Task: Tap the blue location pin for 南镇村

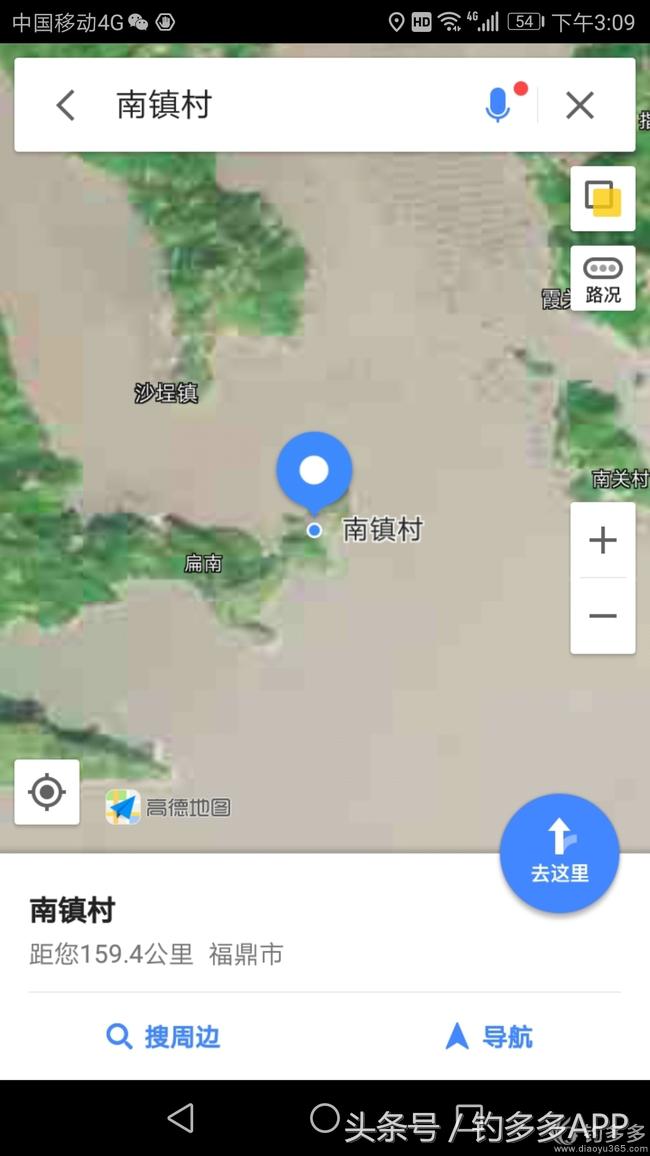Action: coord(314,470)
